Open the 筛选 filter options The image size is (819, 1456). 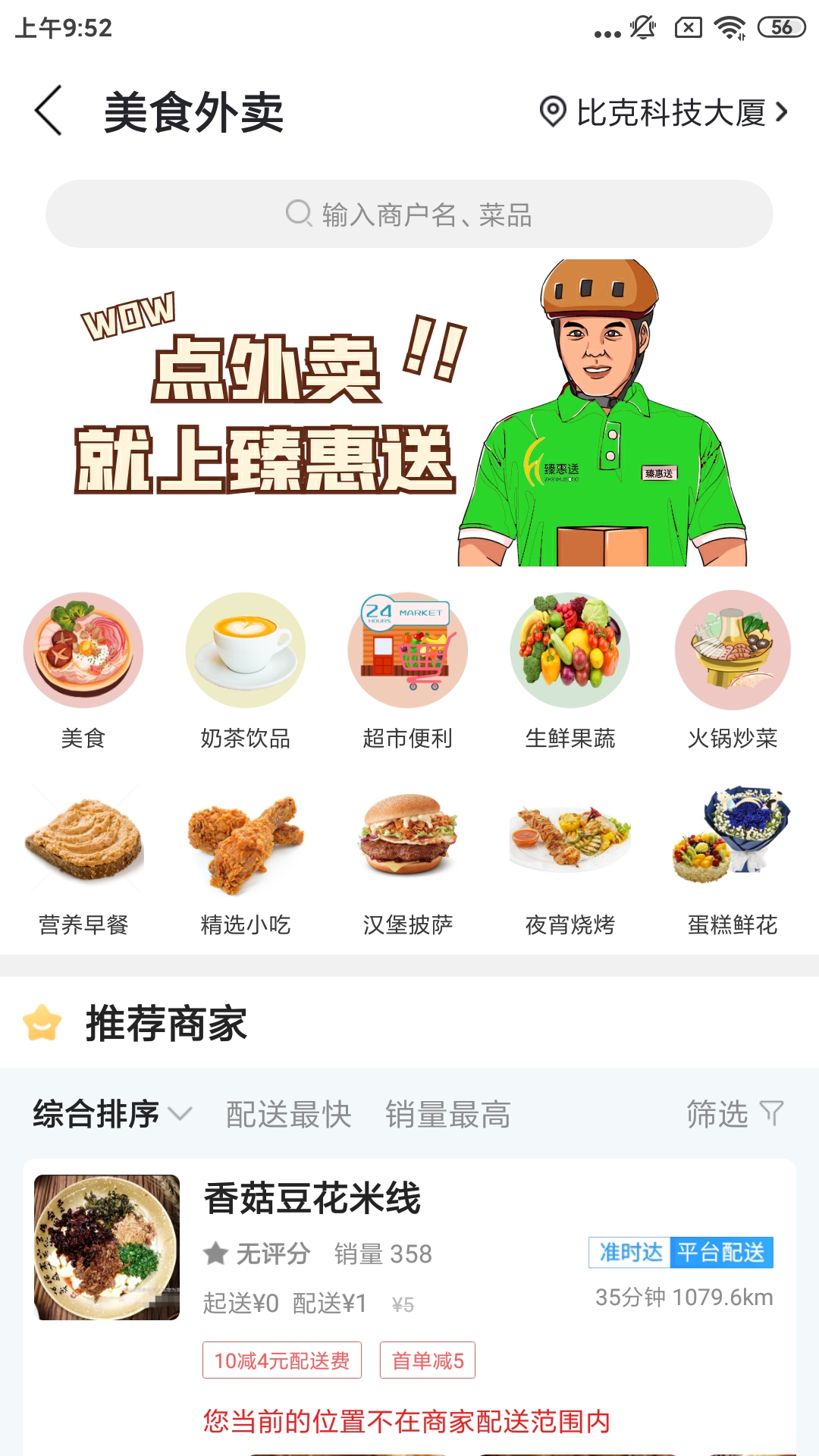[x=735, y=1114]
